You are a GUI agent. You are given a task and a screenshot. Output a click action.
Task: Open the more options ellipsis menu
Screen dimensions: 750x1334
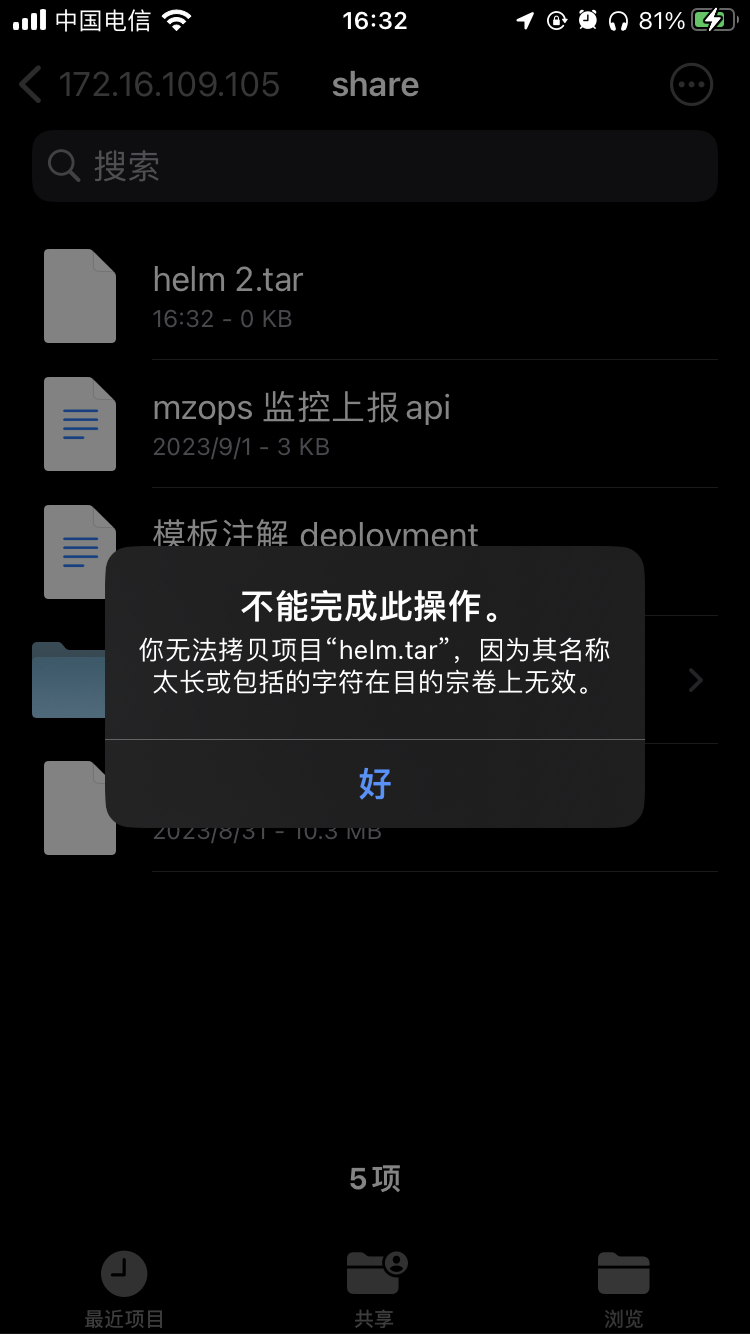tap(691, 85)
